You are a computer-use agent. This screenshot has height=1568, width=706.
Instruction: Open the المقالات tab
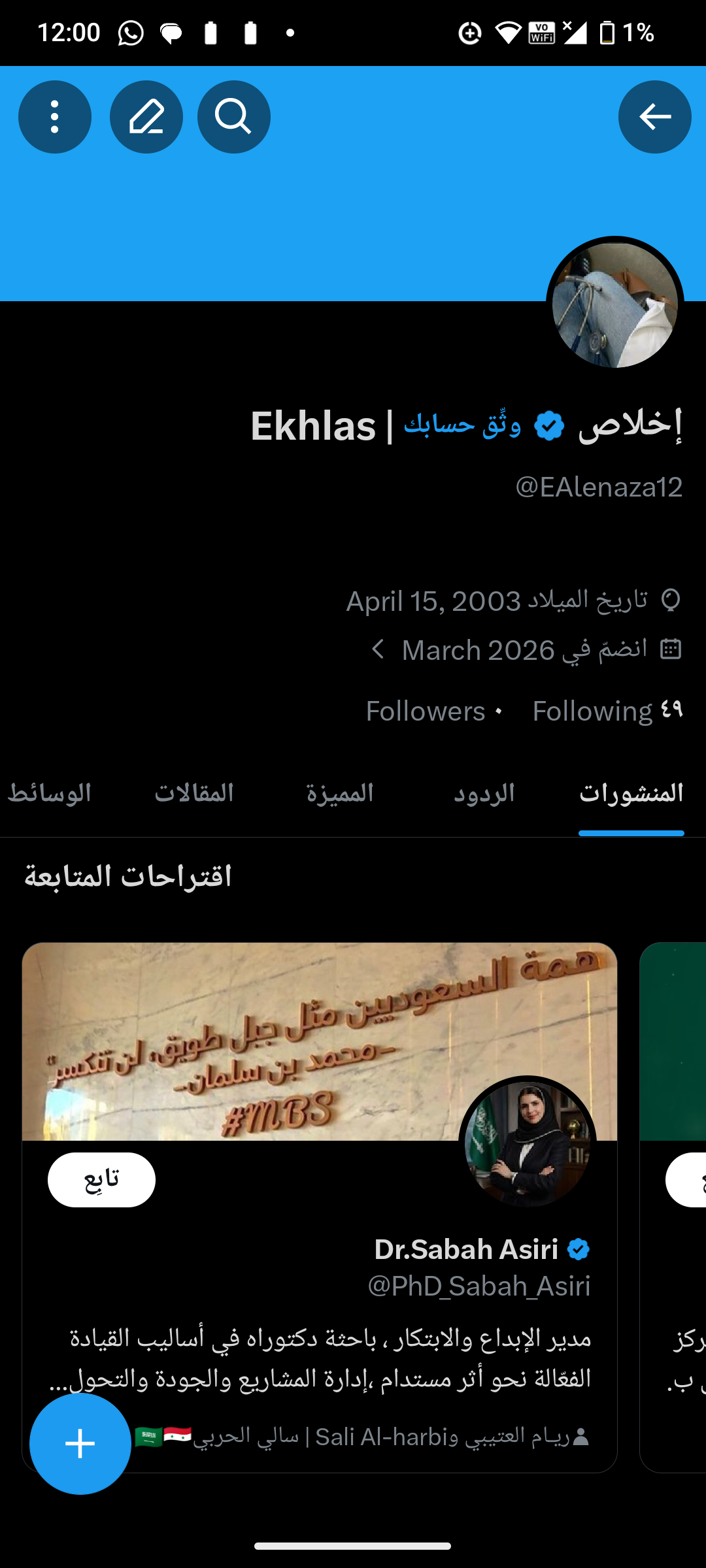coord(194,793)
